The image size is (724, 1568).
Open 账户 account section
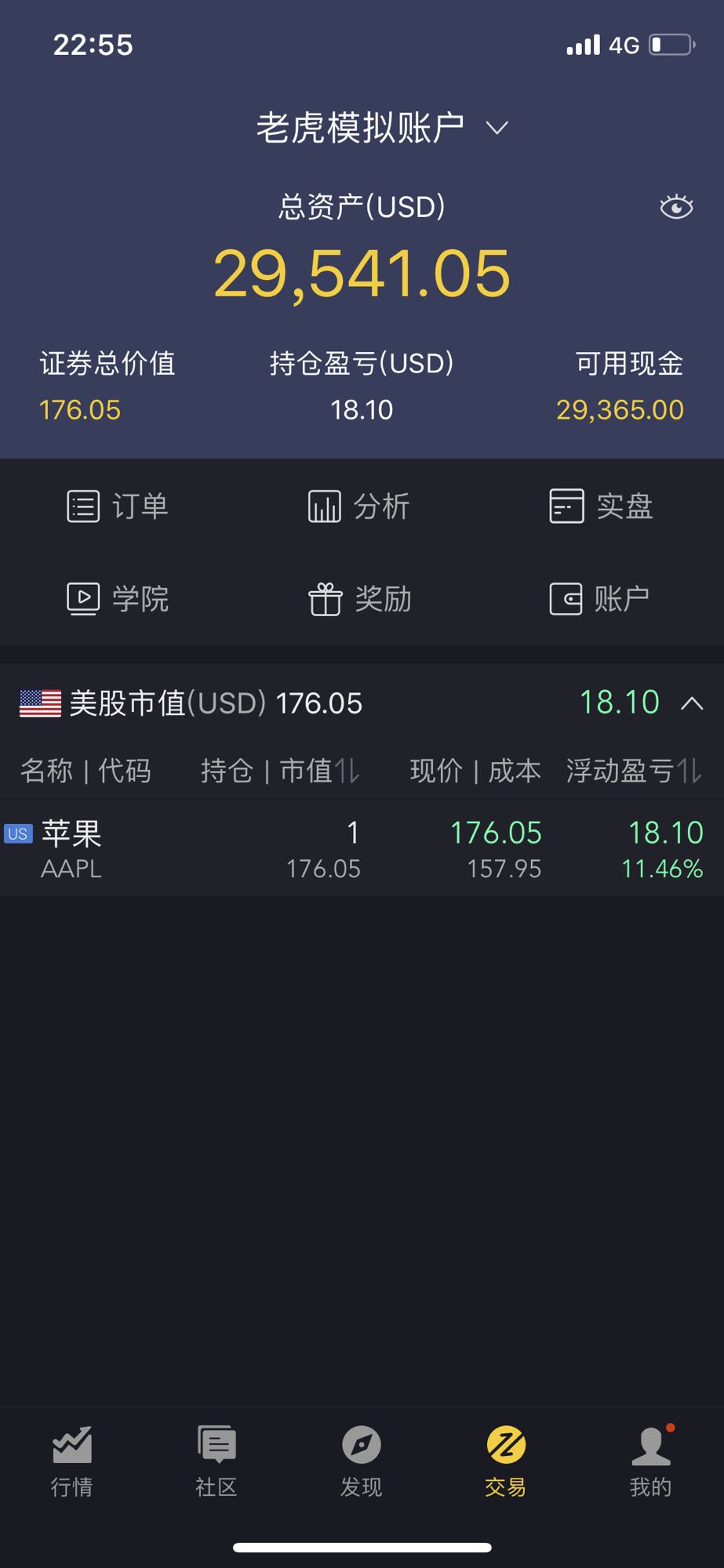point(600,599)
